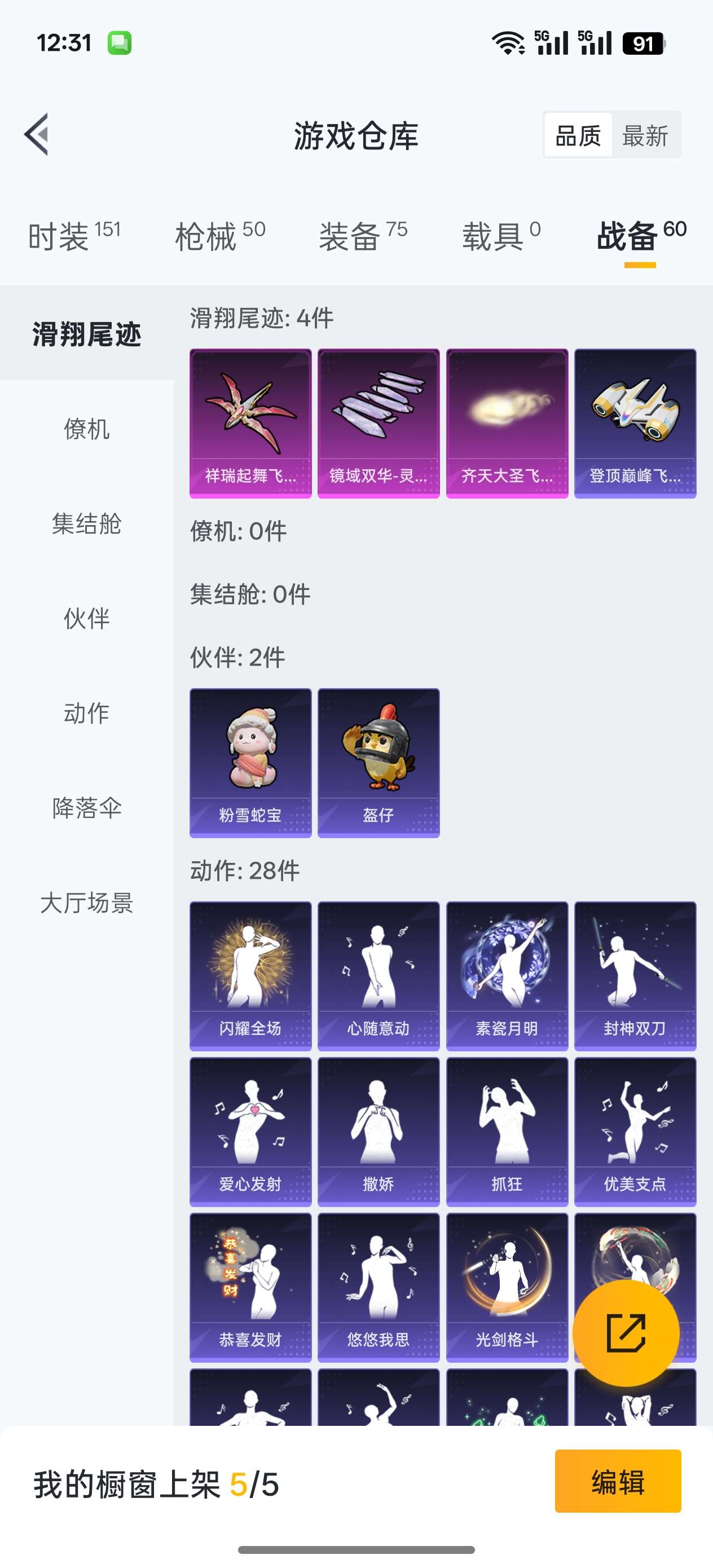The image size is (713, 1568).
Task: Toggle sorting to 品质
Action: (x=578, y=136)
